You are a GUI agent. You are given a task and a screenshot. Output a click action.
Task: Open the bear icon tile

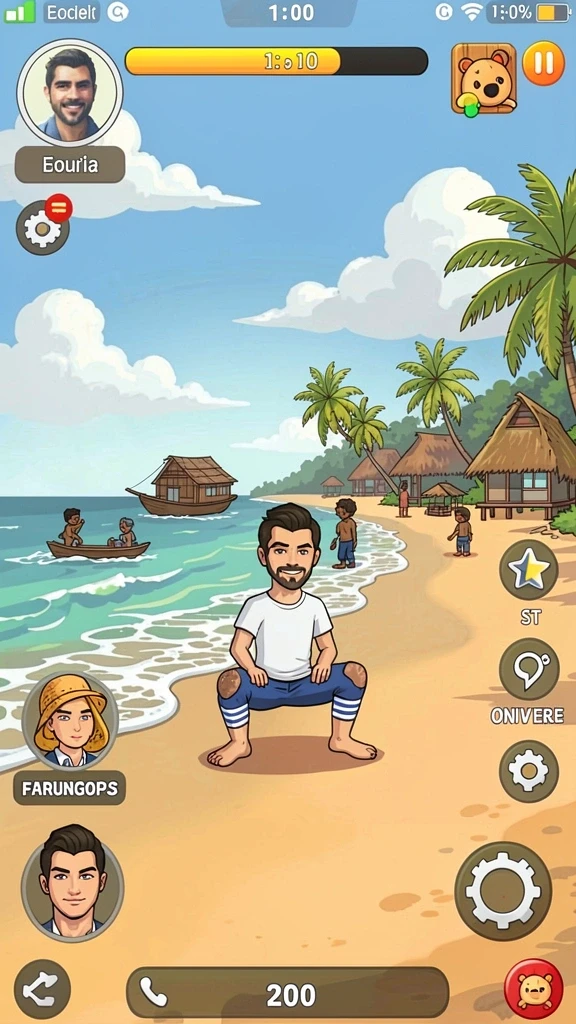484,79
